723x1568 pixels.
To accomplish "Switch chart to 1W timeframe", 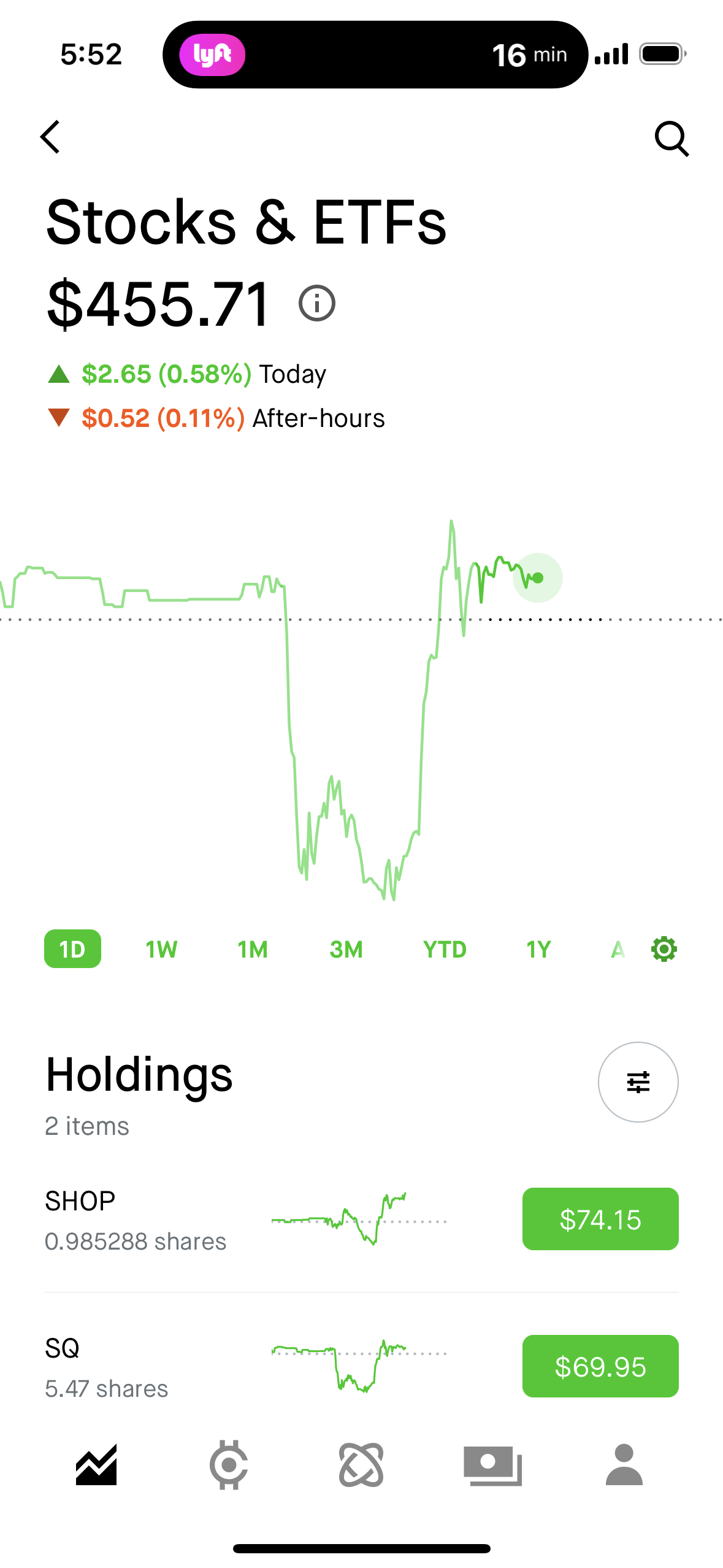I will [x=161, y=948].
